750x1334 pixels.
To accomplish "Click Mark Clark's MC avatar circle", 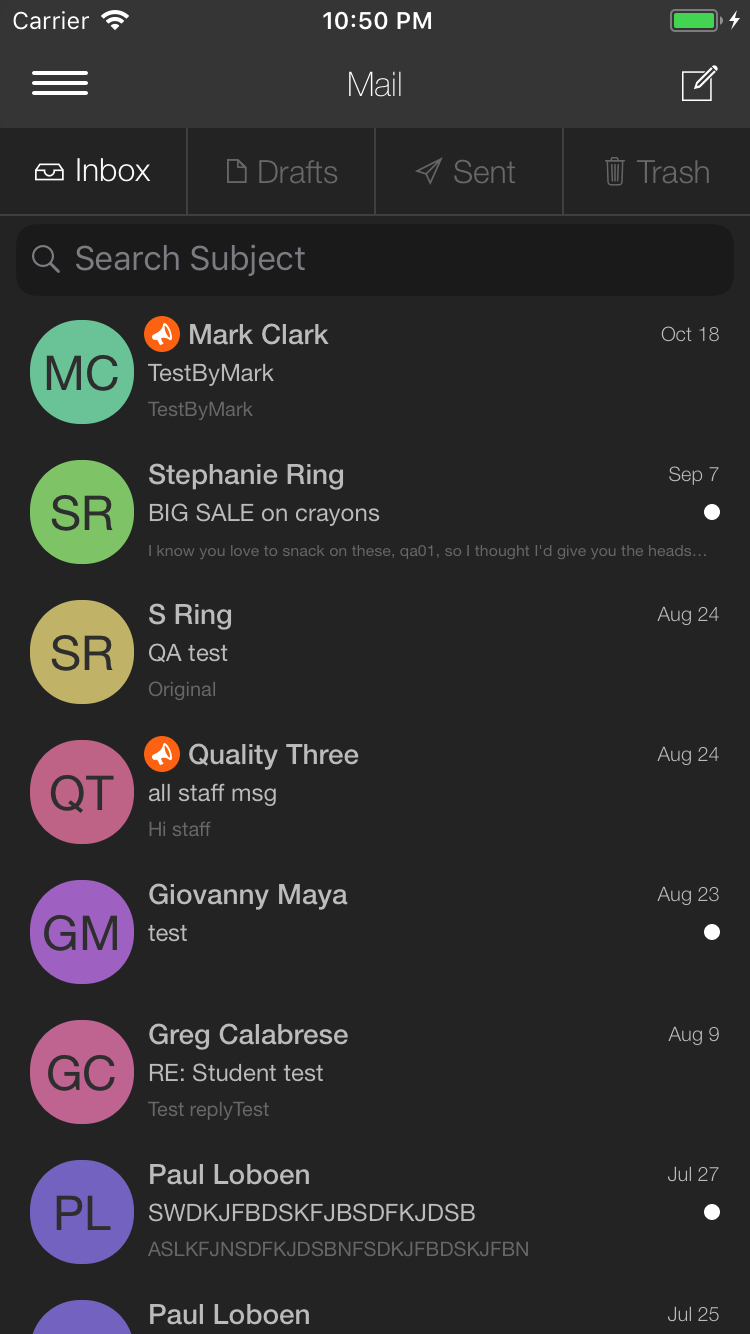I will point(82,372).
